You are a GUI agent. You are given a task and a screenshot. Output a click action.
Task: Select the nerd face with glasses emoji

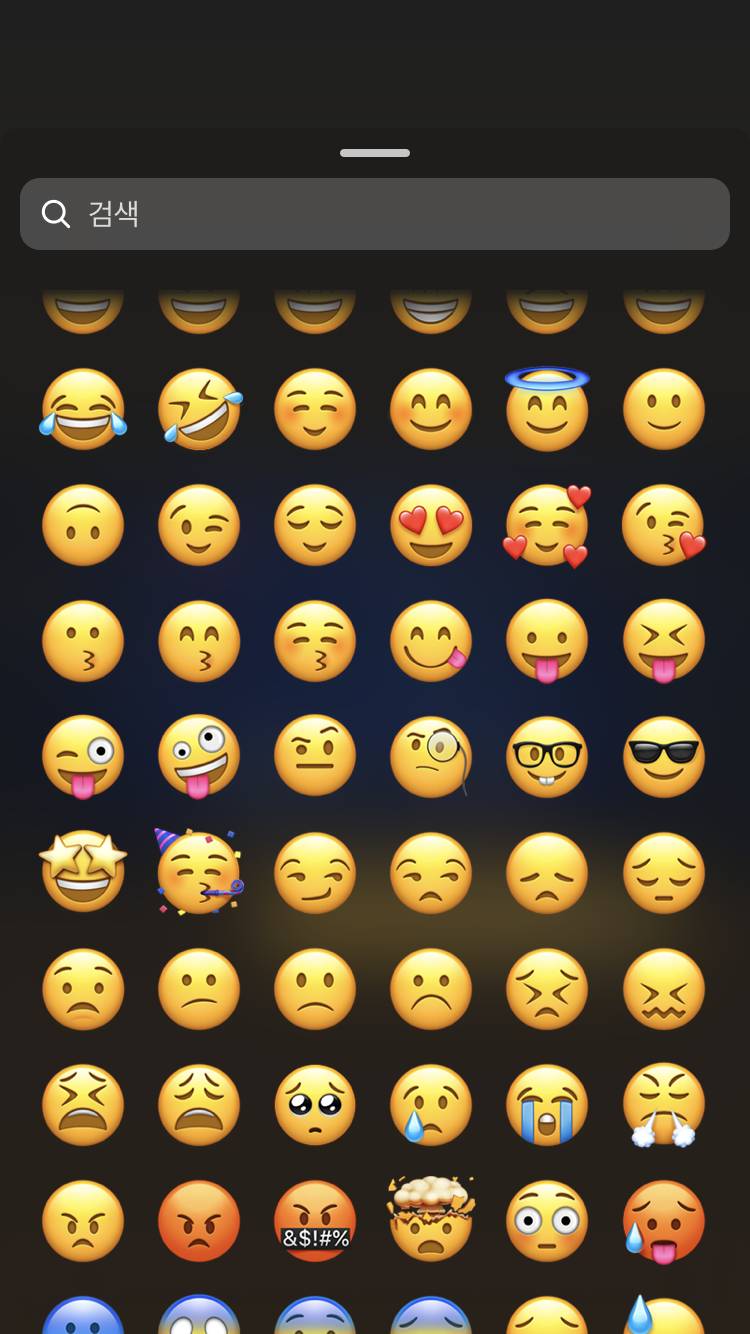(547, 757)
